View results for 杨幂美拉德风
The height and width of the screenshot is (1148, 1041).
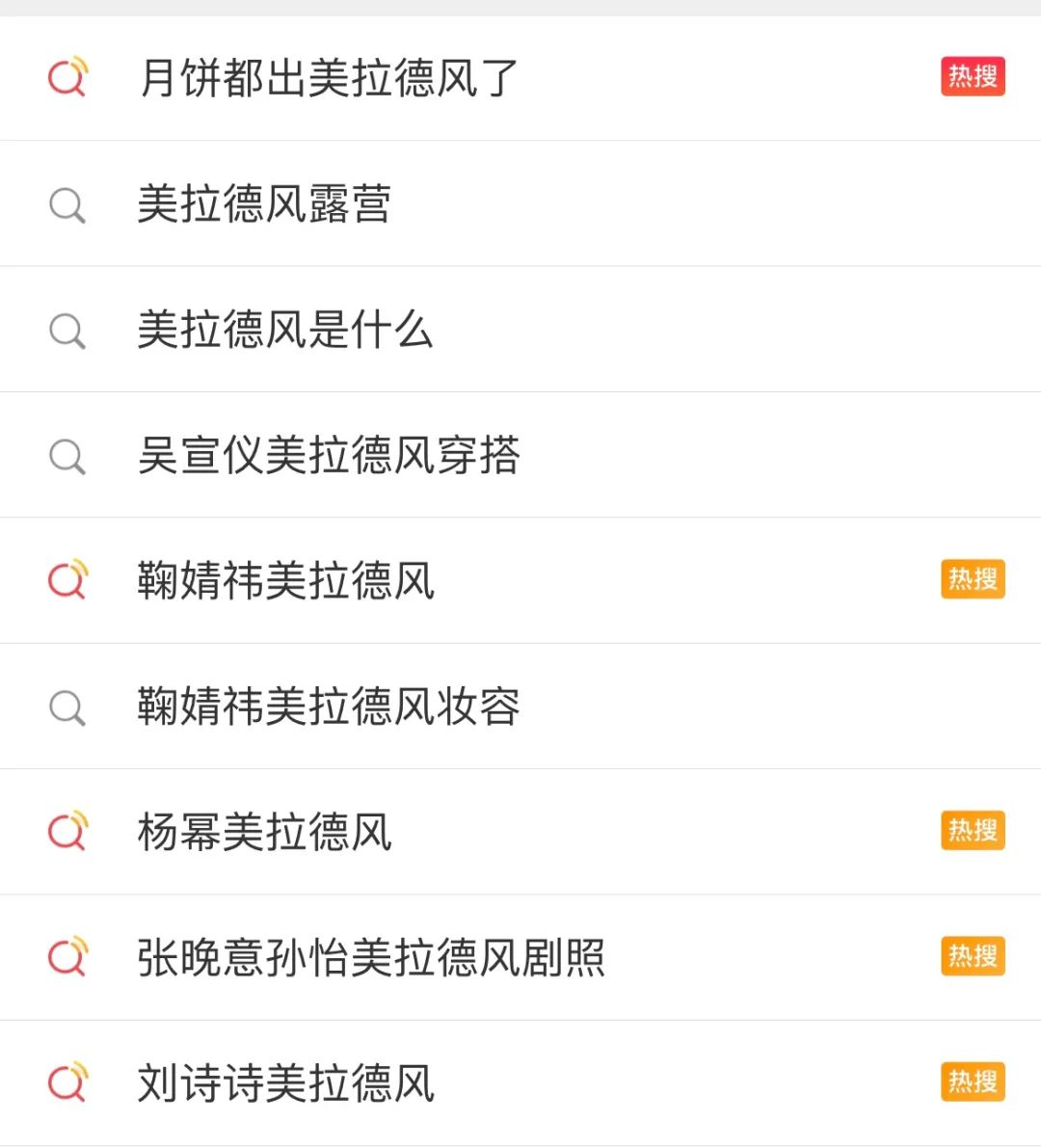pyautogui.click(x=265, y=832)
